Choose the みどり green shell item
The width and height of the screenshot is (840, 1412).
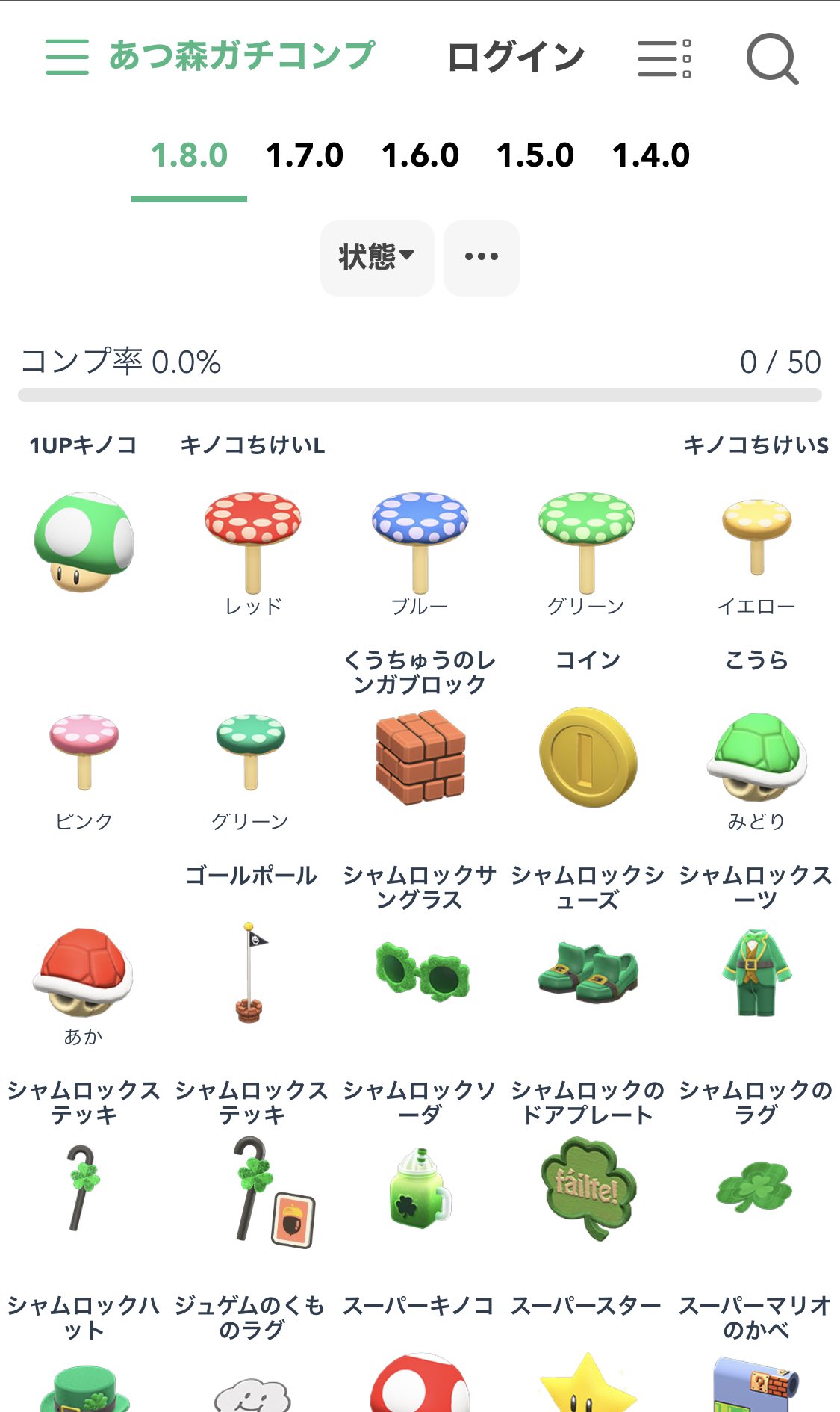[756, 757]
